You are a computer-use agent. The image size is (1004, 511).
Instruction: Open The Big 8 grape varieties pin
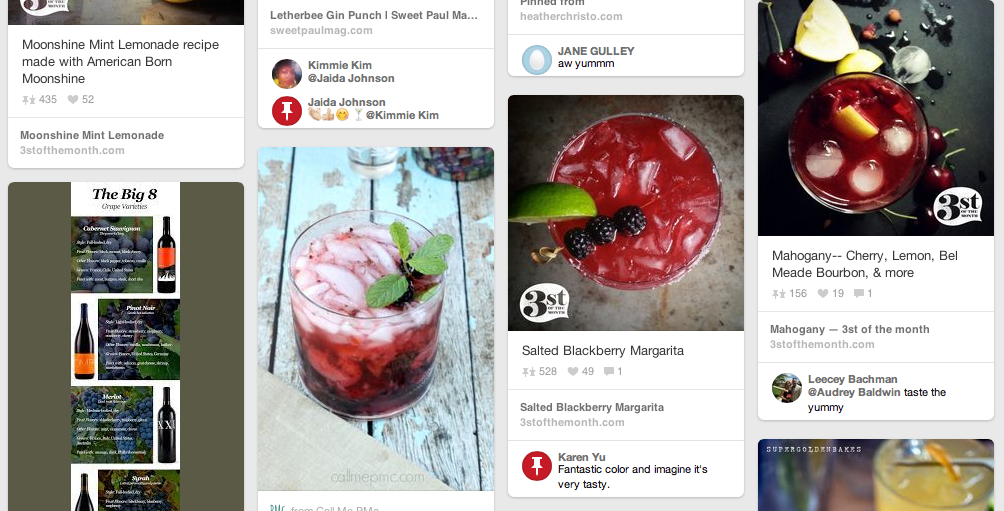(125, 345)
